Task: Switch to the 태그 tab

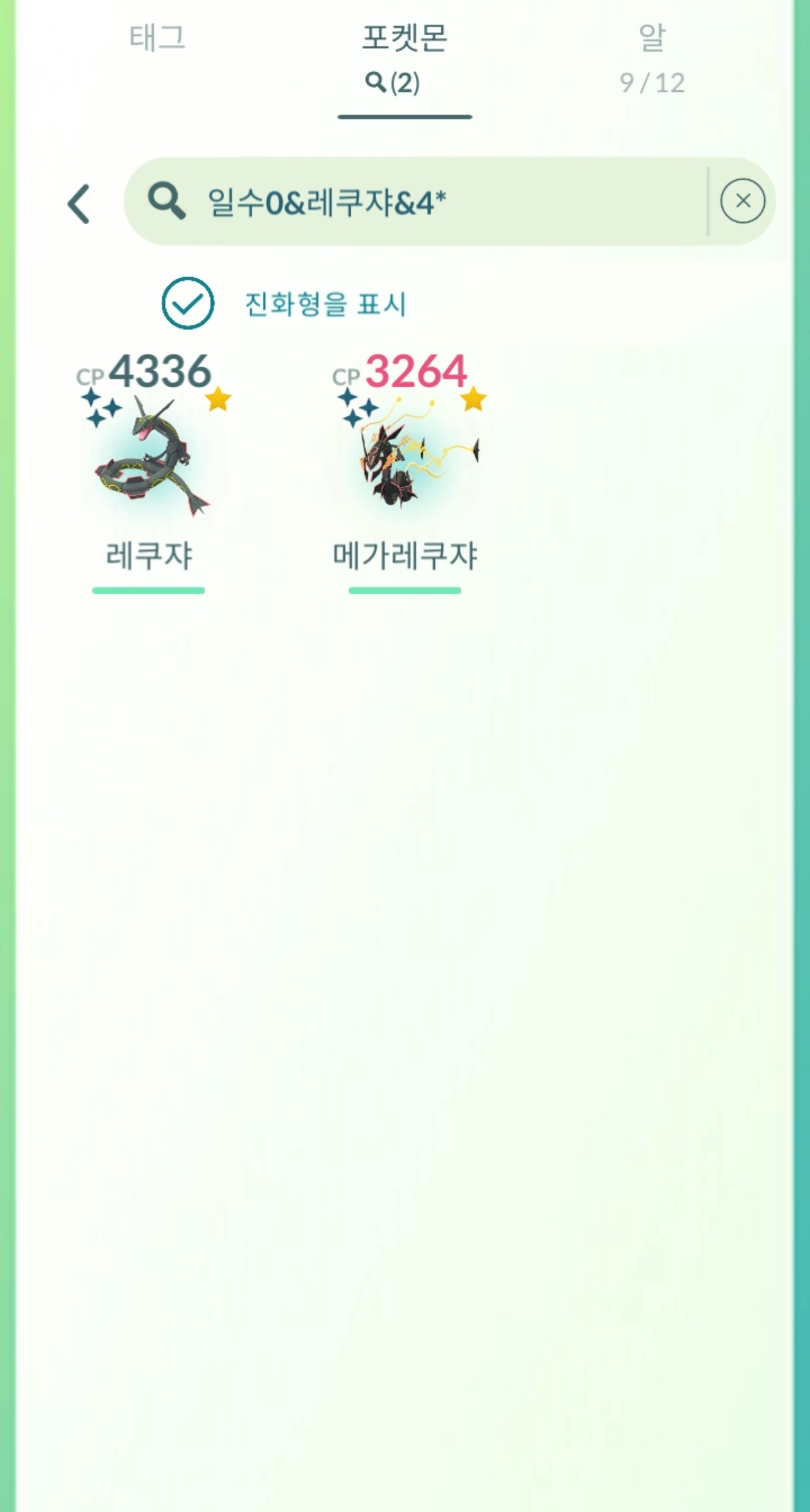Action: (x=157, y=37)
